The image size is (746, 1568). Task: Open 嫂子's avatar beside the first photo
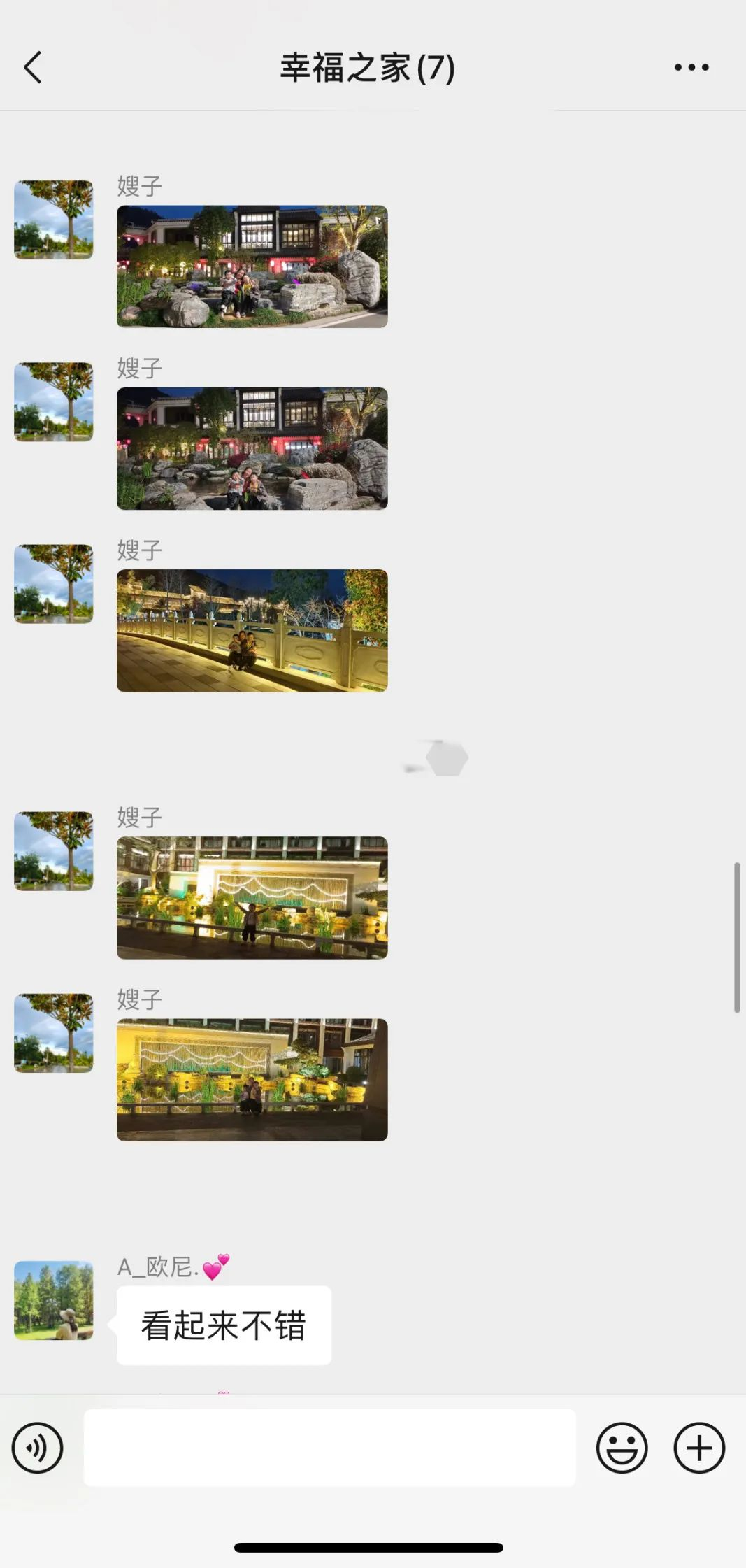54,220
